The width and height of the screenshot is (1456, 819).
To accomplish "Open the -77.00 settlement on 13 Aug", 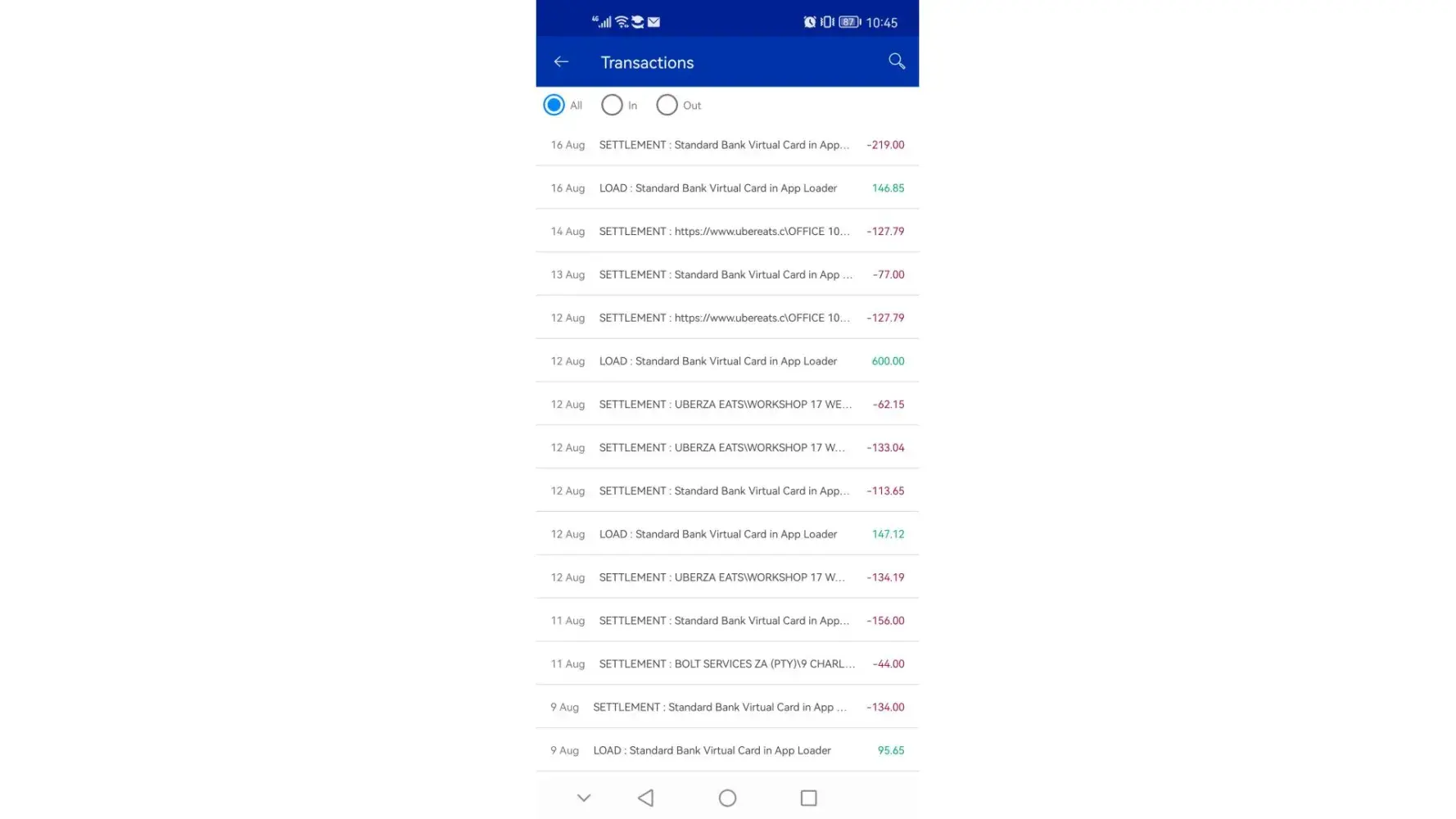I will [726, 275].
